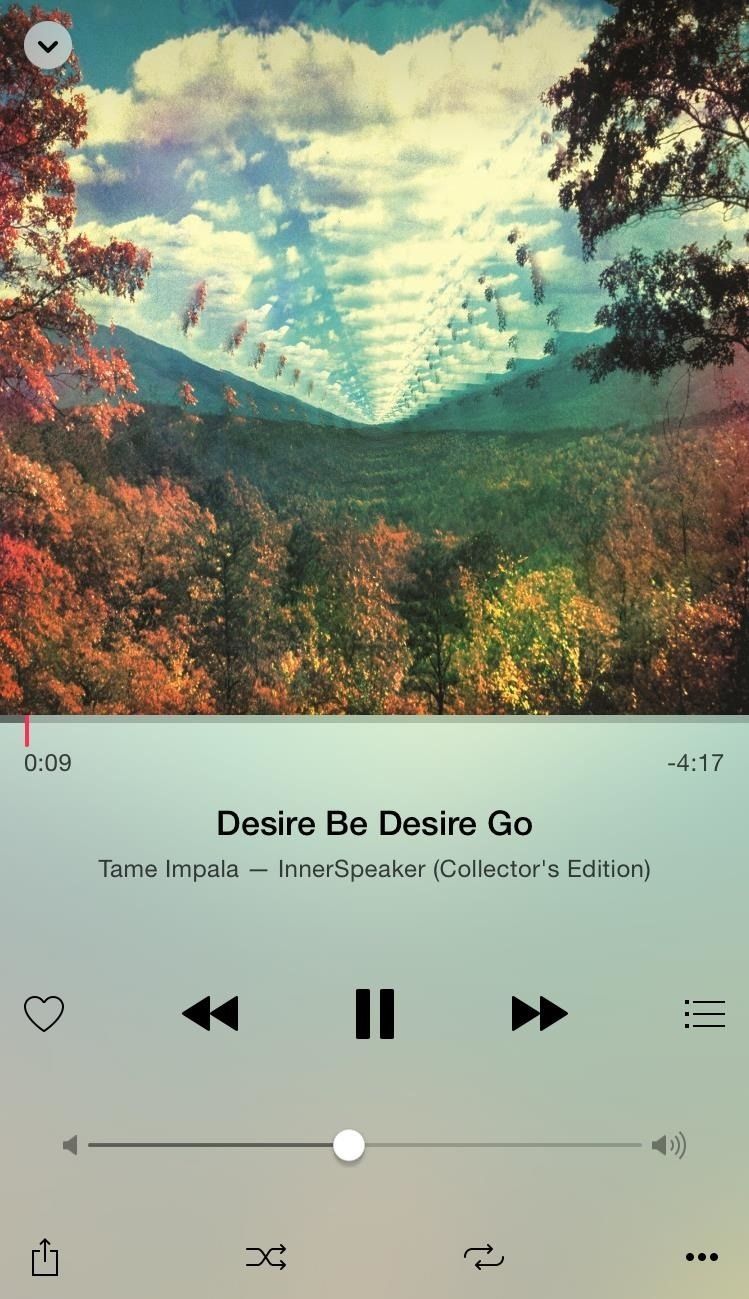The width and height of the screenshot is (749, 1299).
Task: Turn on shuffle
Action: 266,1257
